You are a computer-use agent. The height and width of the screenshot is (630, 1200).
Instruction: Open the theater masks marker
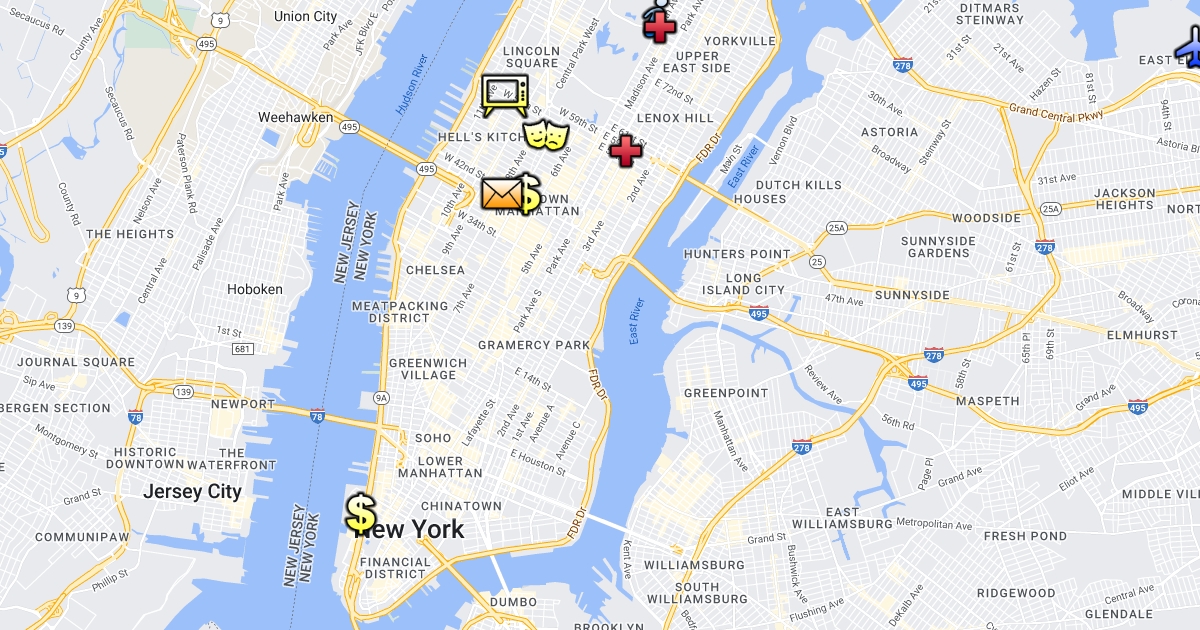(546, 134)
